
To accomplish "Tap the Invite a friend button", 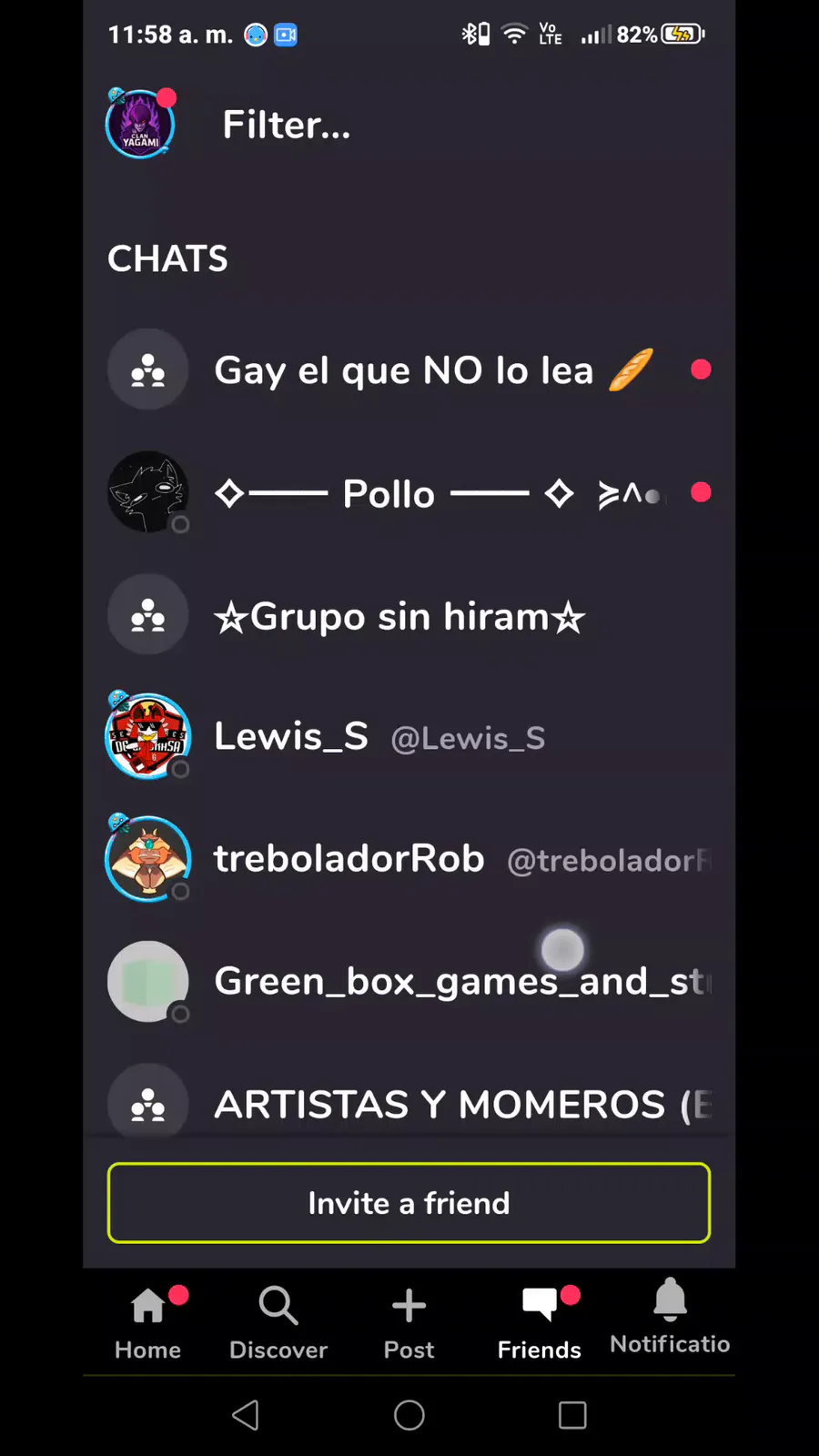I will 409,1203.
